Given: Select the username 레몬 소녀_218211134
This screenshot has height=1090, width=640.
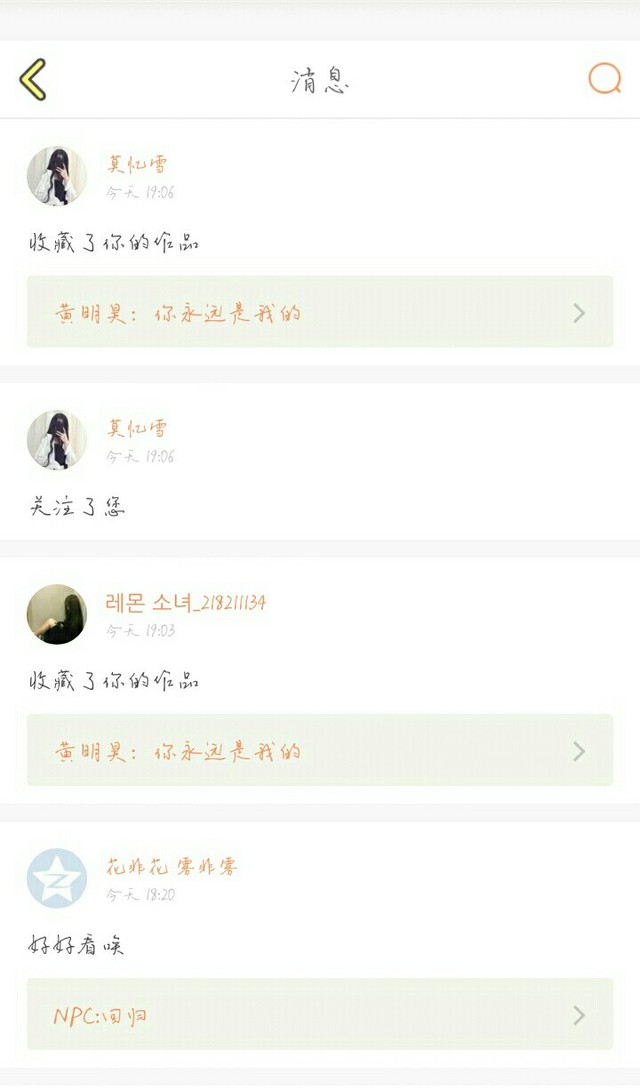Looking at the screenshot, I should point(186,602).
